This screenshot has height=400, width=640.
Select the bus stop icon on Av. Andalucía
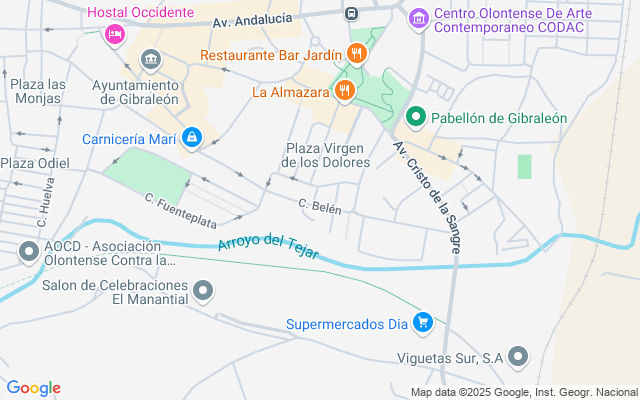click(351, 14)
